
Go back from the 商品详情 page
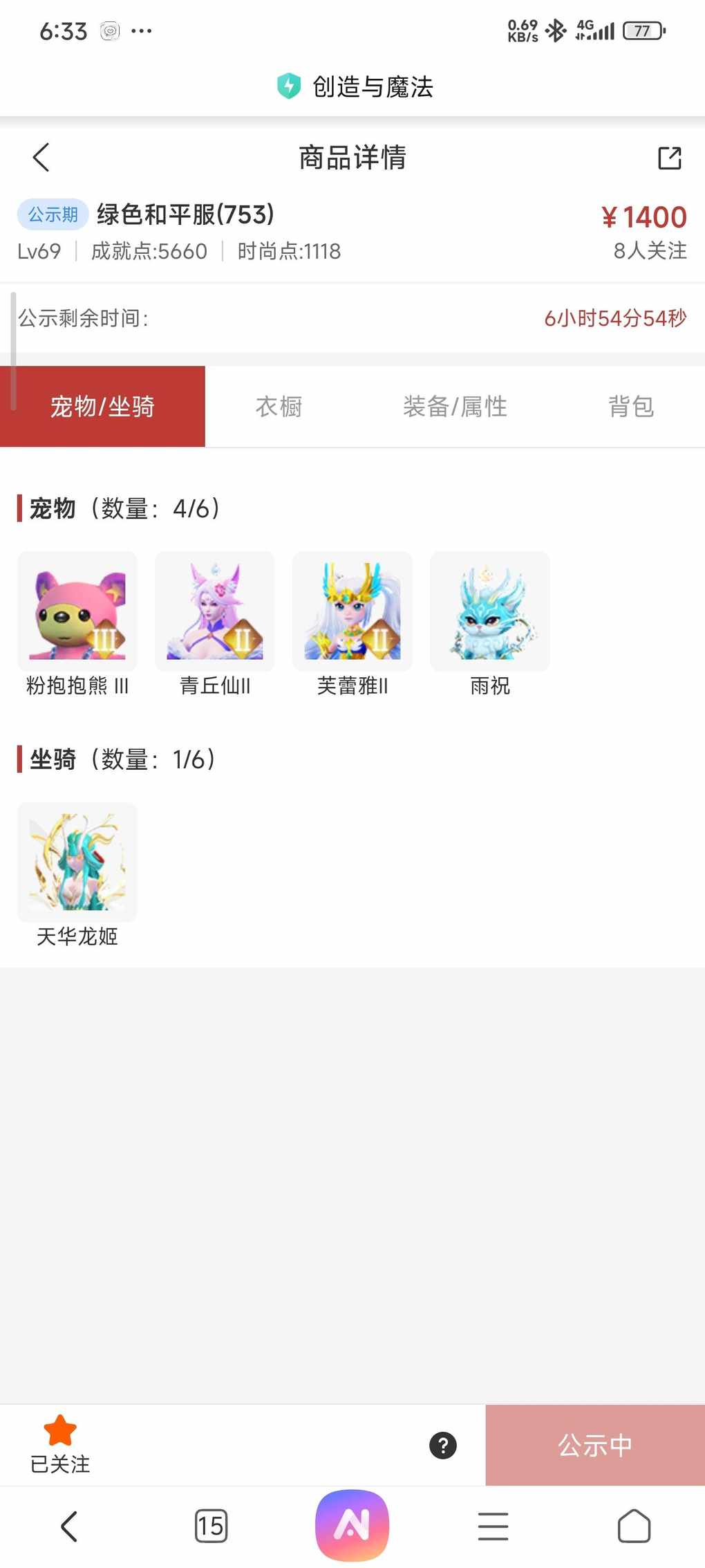point(41,158)
